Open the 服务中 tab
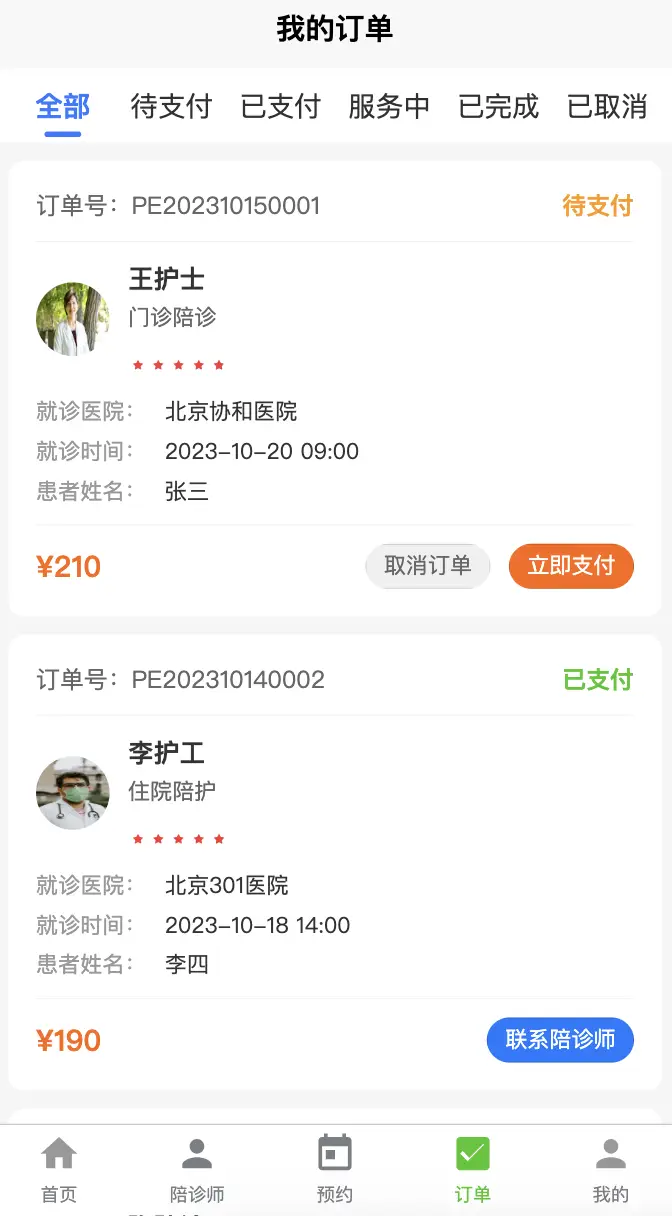Screen dimensions: 672x1216 [389, 106]
